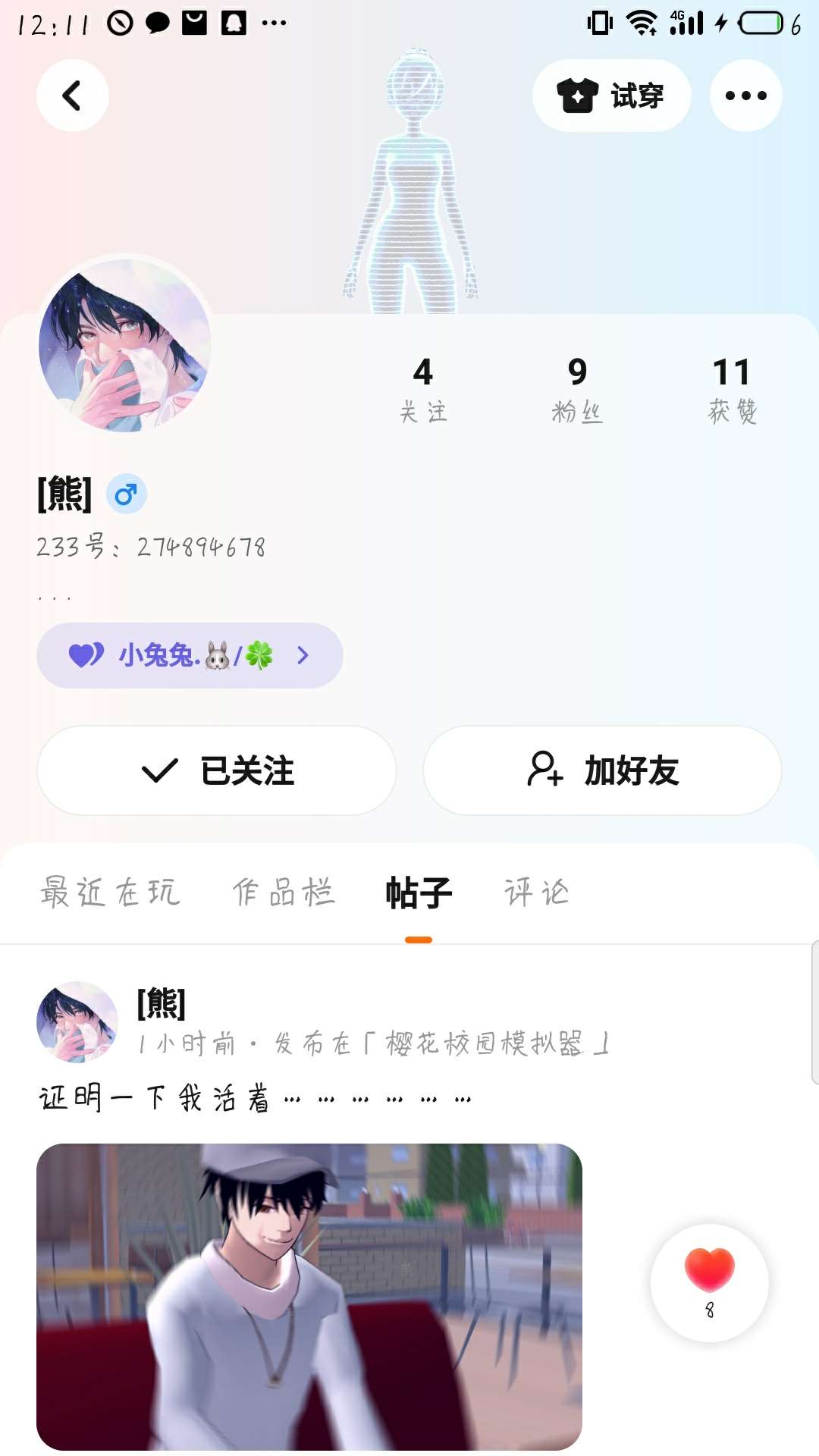Open the three-dot overflow menu
This screenshot has height=1456, width=819.
pos(745,96)
